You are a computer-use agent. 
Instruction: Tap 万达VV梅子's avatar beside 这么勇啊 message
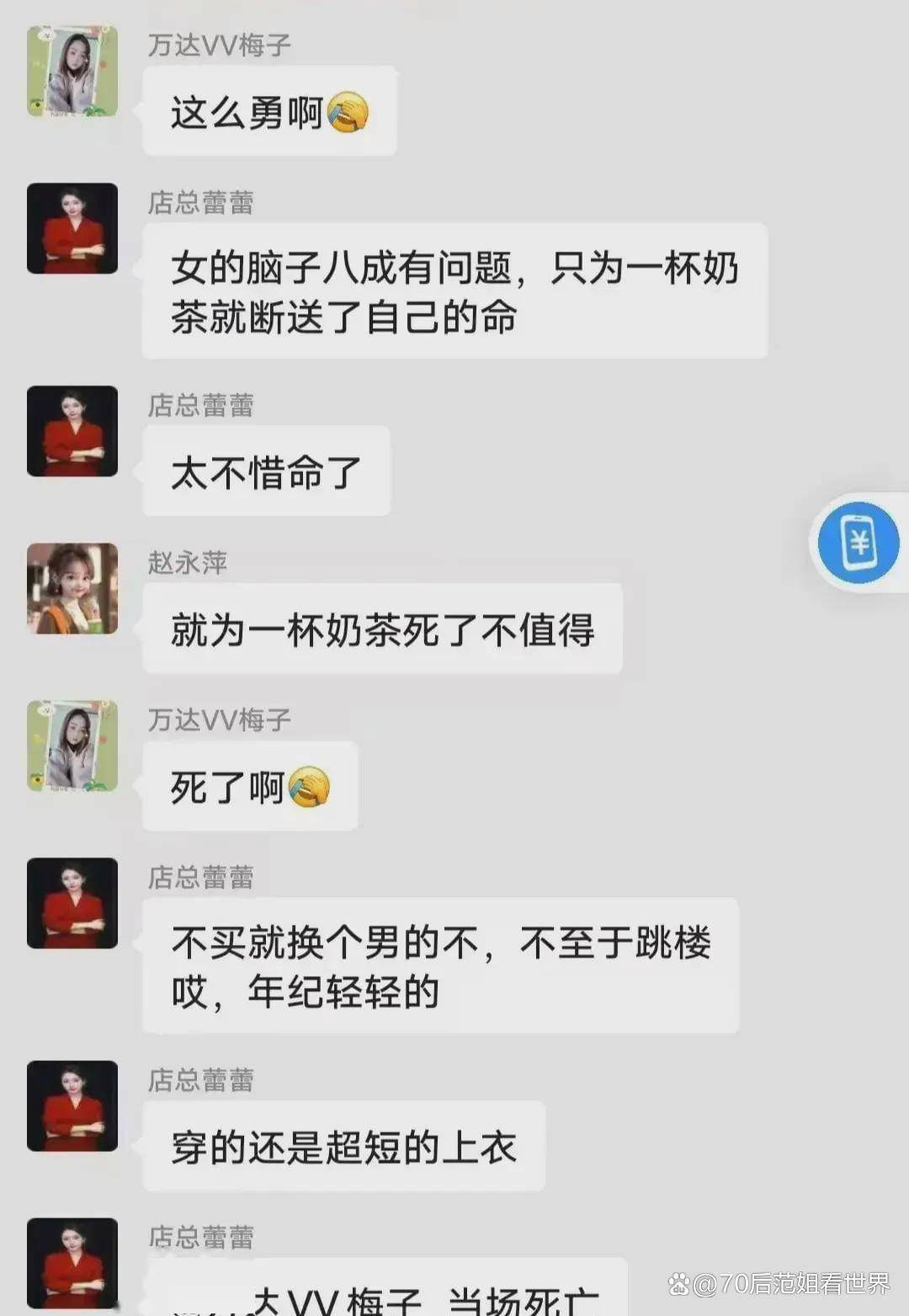pyautogui.click(x=72, y=71)
